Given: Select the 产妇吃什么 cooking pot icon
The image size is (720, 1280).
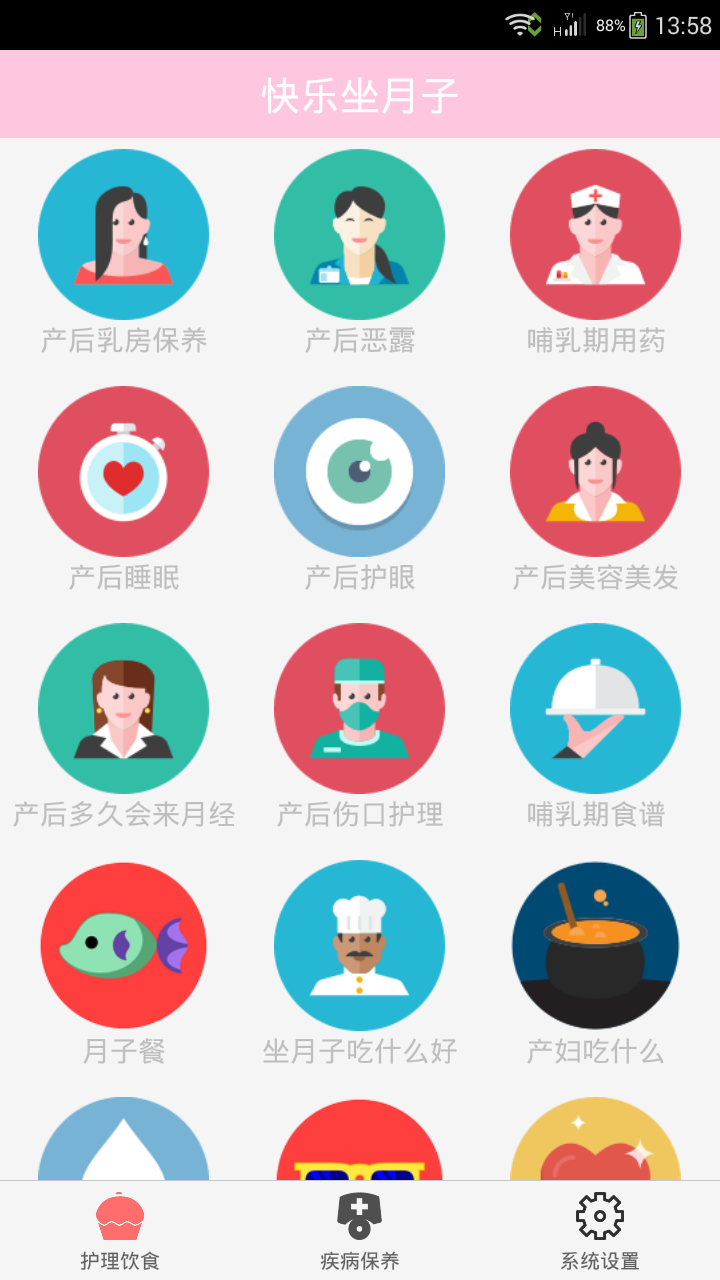Looking at the screenshot, I should [595, 945].
